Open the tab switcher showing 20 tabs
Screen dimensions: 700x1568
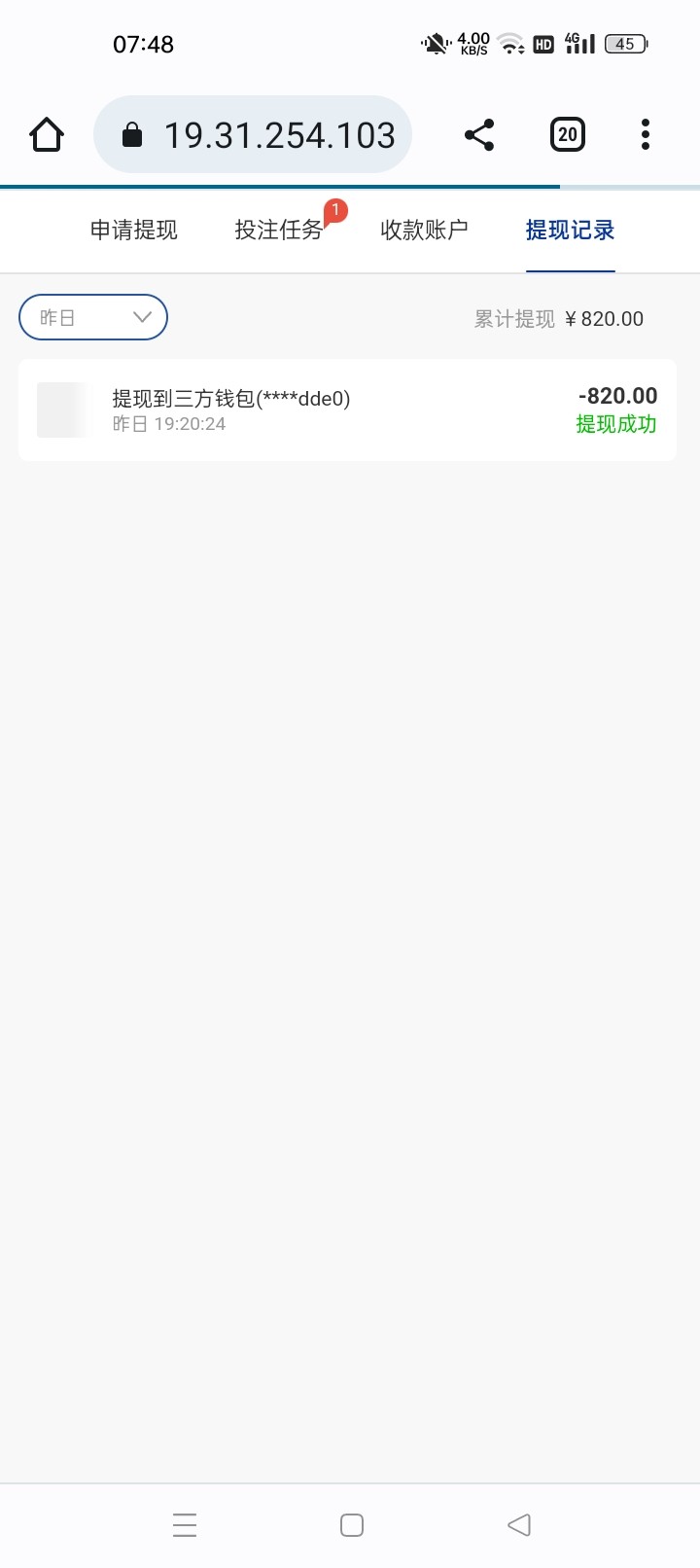point(568,134)
